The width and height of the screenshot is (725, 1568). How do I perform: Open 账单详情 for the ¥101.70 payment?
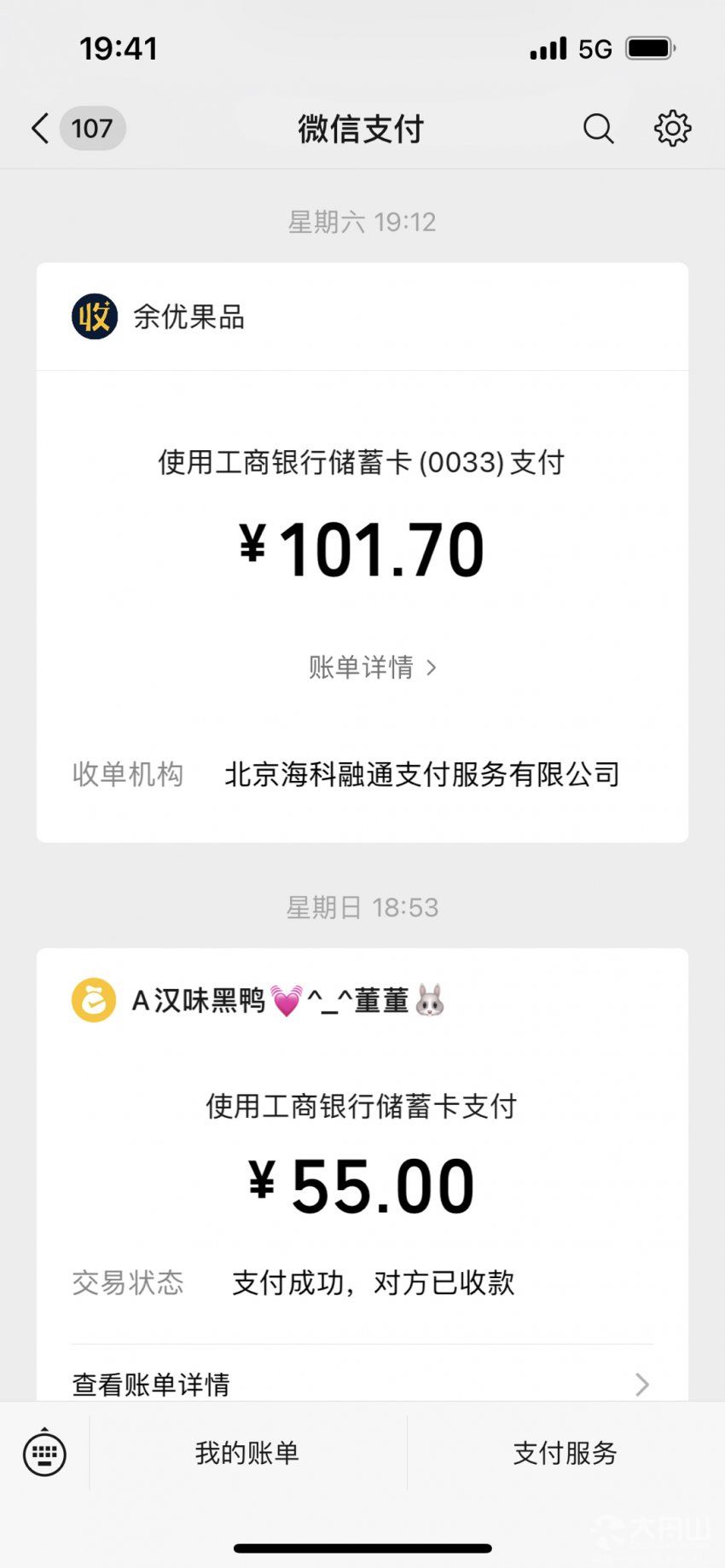click(373, 667)
